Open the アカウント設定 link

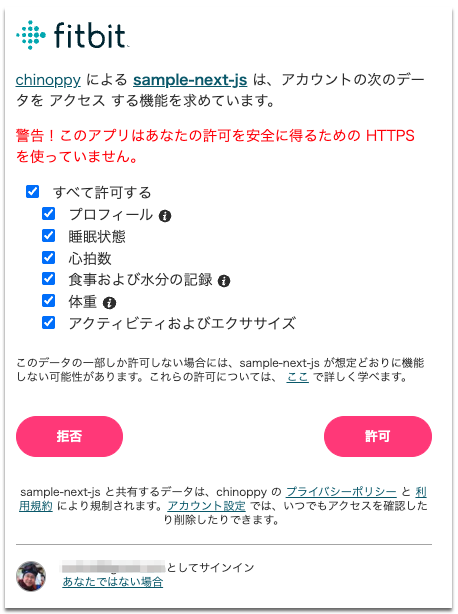pos(206,506)
